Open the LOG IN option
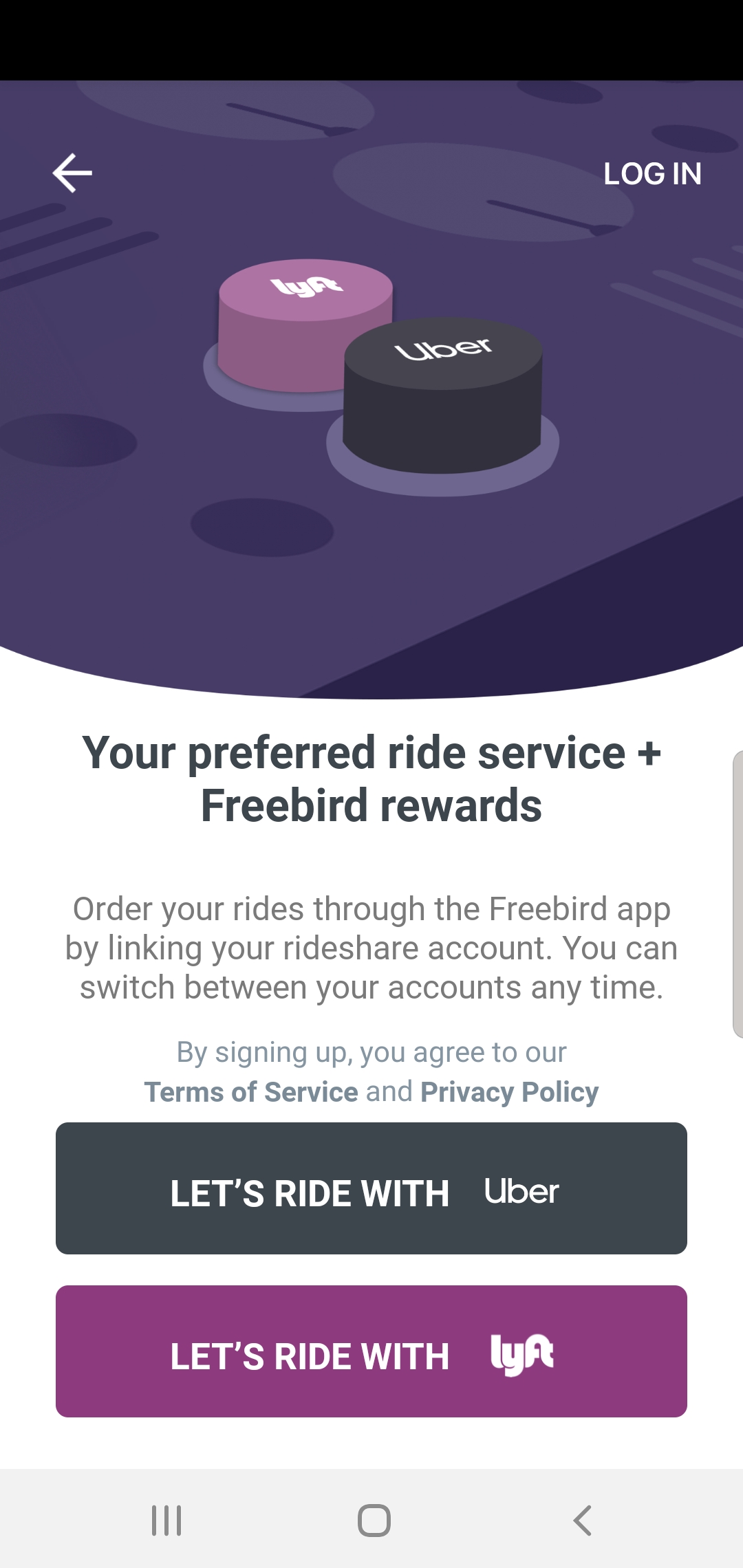The width and height of the screenshot is (743, 1568). [652, 174]
